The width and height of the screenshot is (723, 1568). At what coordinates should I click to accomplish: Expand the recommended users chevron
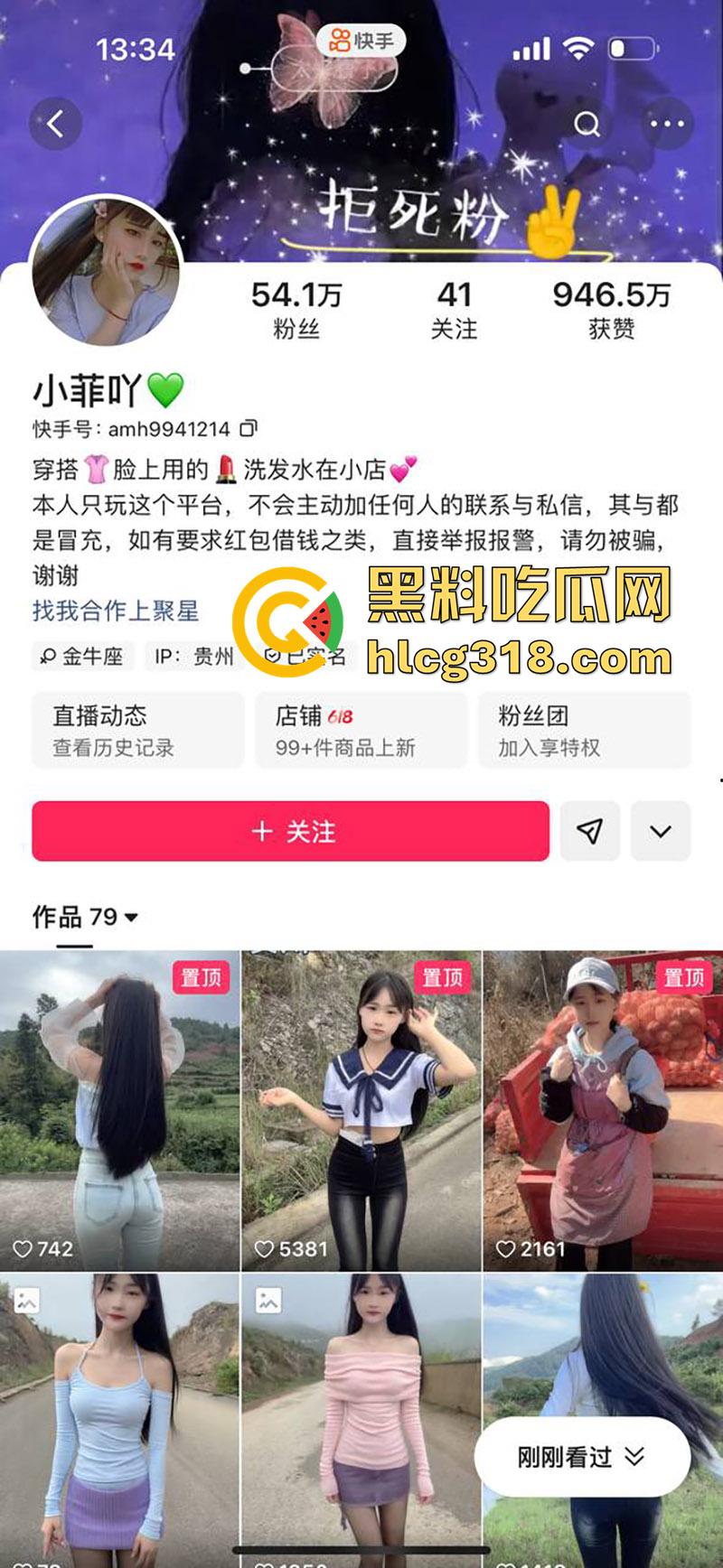coord(661,831)
